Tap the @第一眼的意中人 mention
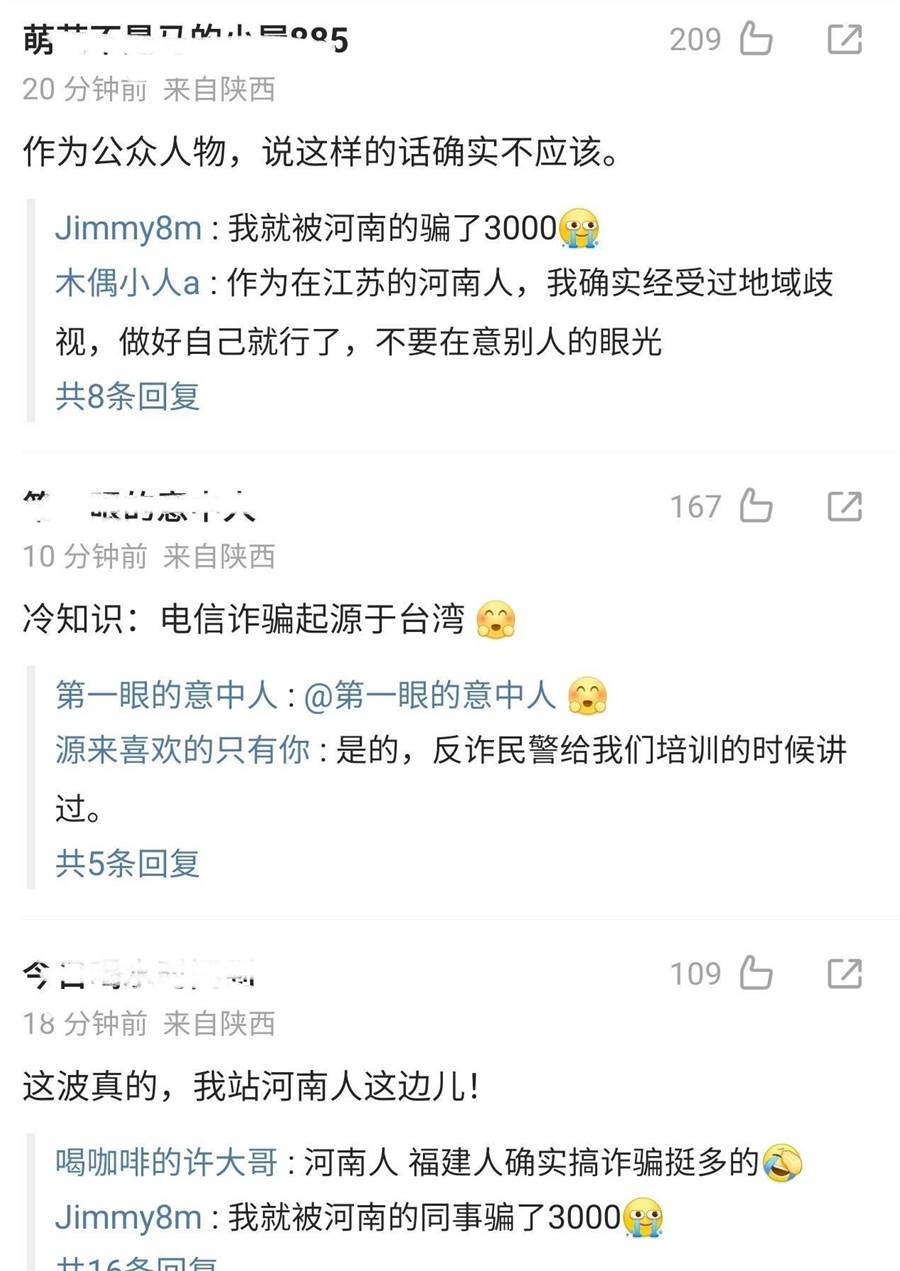The image size is (900, 1271). 429,696
